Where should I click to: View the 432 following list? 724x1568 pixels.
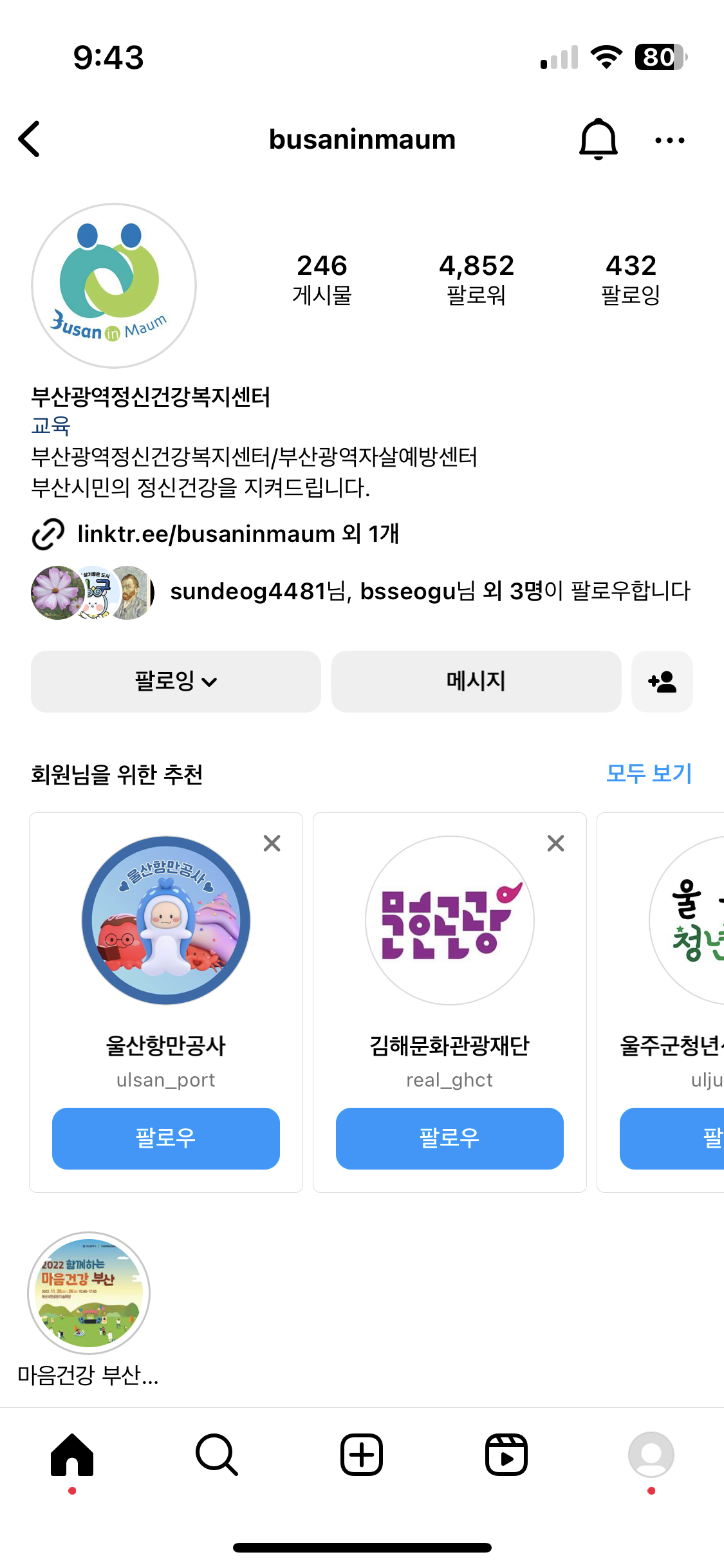[x=631, y=279]
